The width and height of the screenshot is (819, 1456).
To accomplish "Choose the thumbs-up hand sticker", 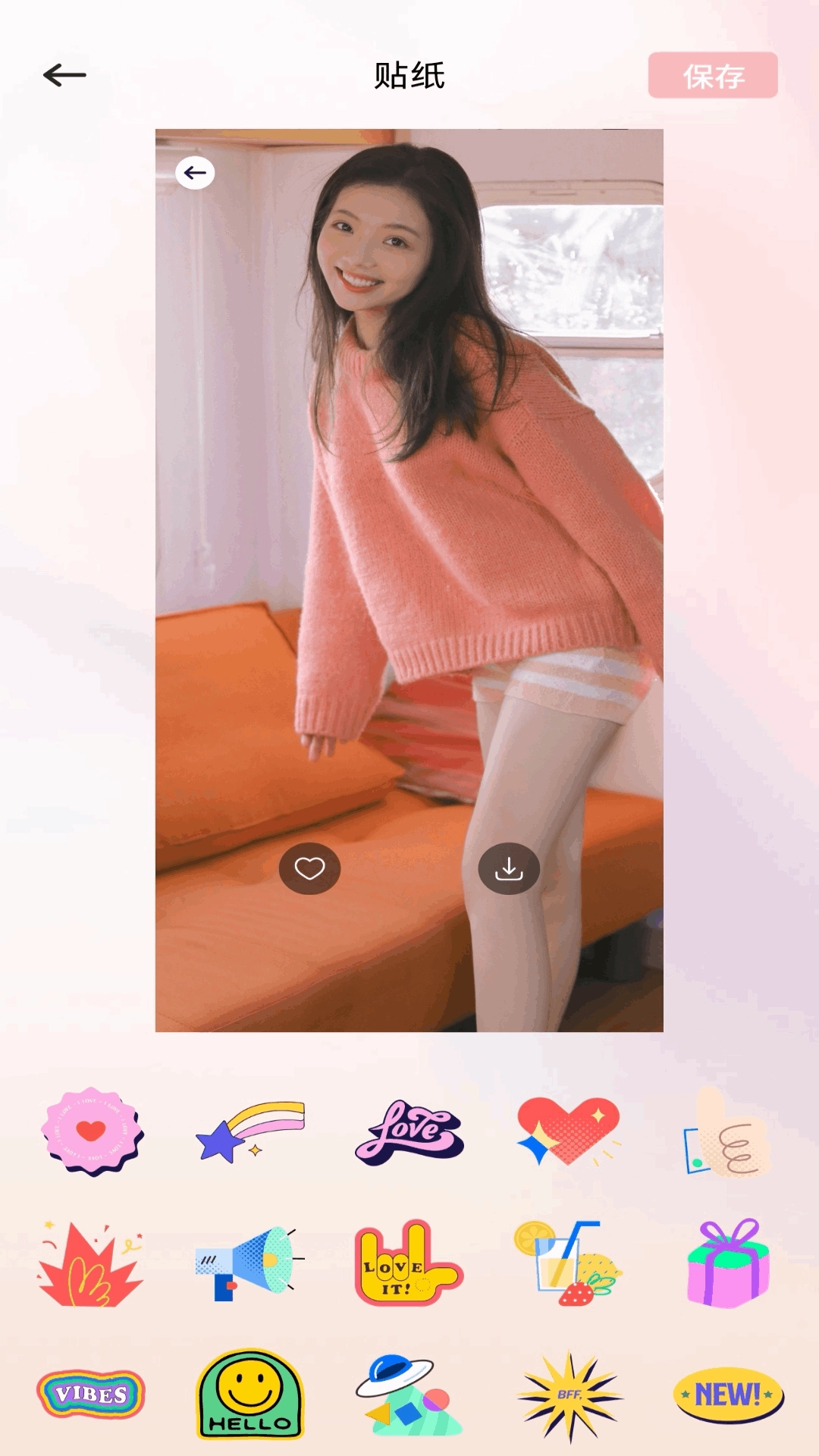I will pyautogui.click(x=726, y=1132).
